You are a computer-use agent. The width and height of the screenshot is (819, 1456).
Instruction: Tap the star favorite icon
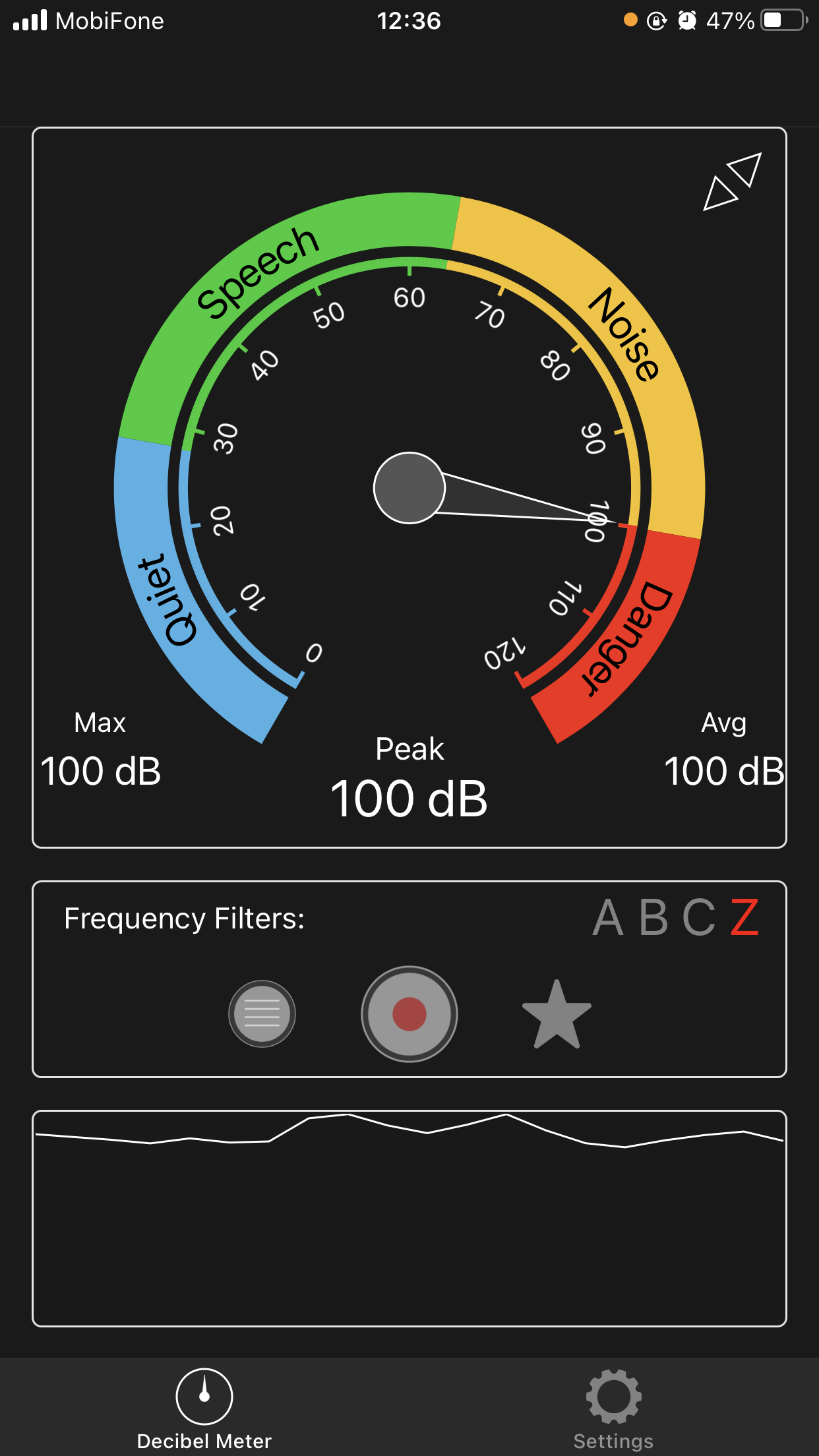557,1015
